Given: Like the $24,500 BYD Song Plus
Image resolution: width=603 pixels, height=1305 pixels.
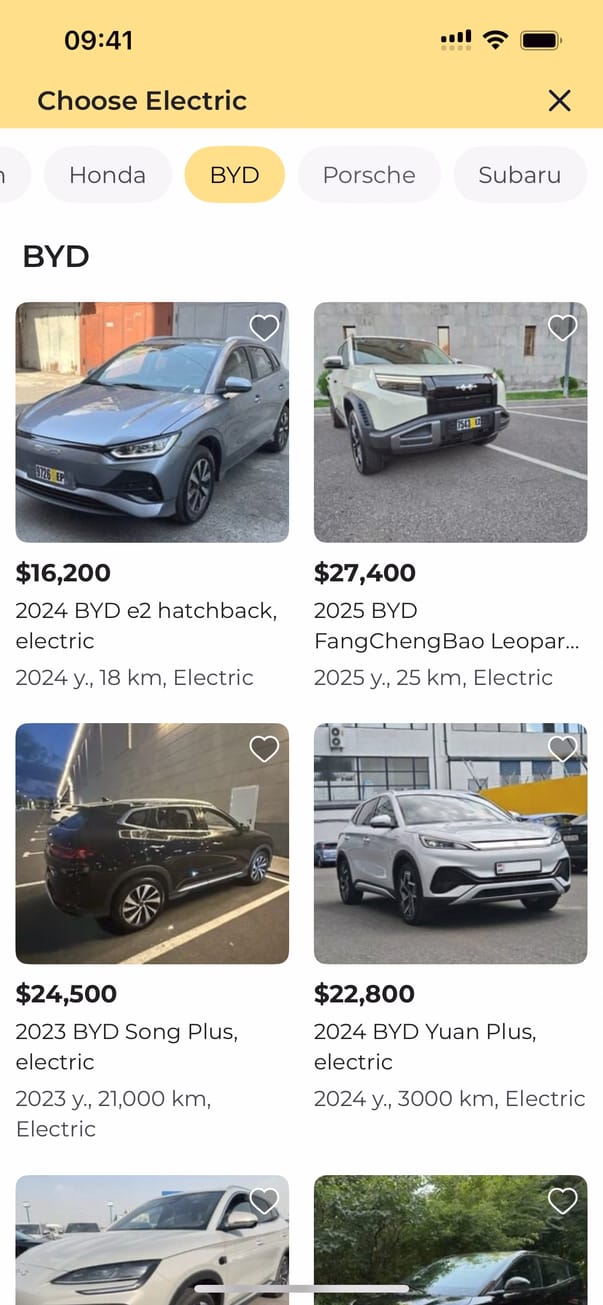Looking at the screenshot, I should 264,749.
